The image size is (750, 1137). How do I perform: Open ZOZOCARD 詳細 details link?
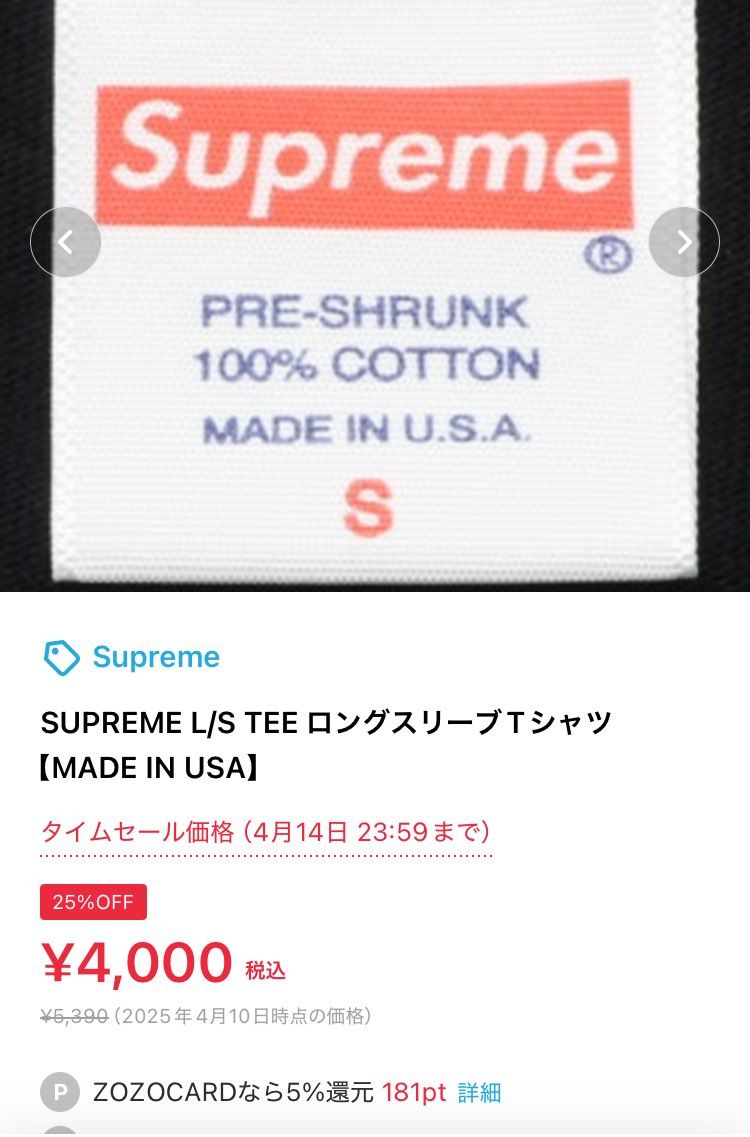(x=479, y=1093)
